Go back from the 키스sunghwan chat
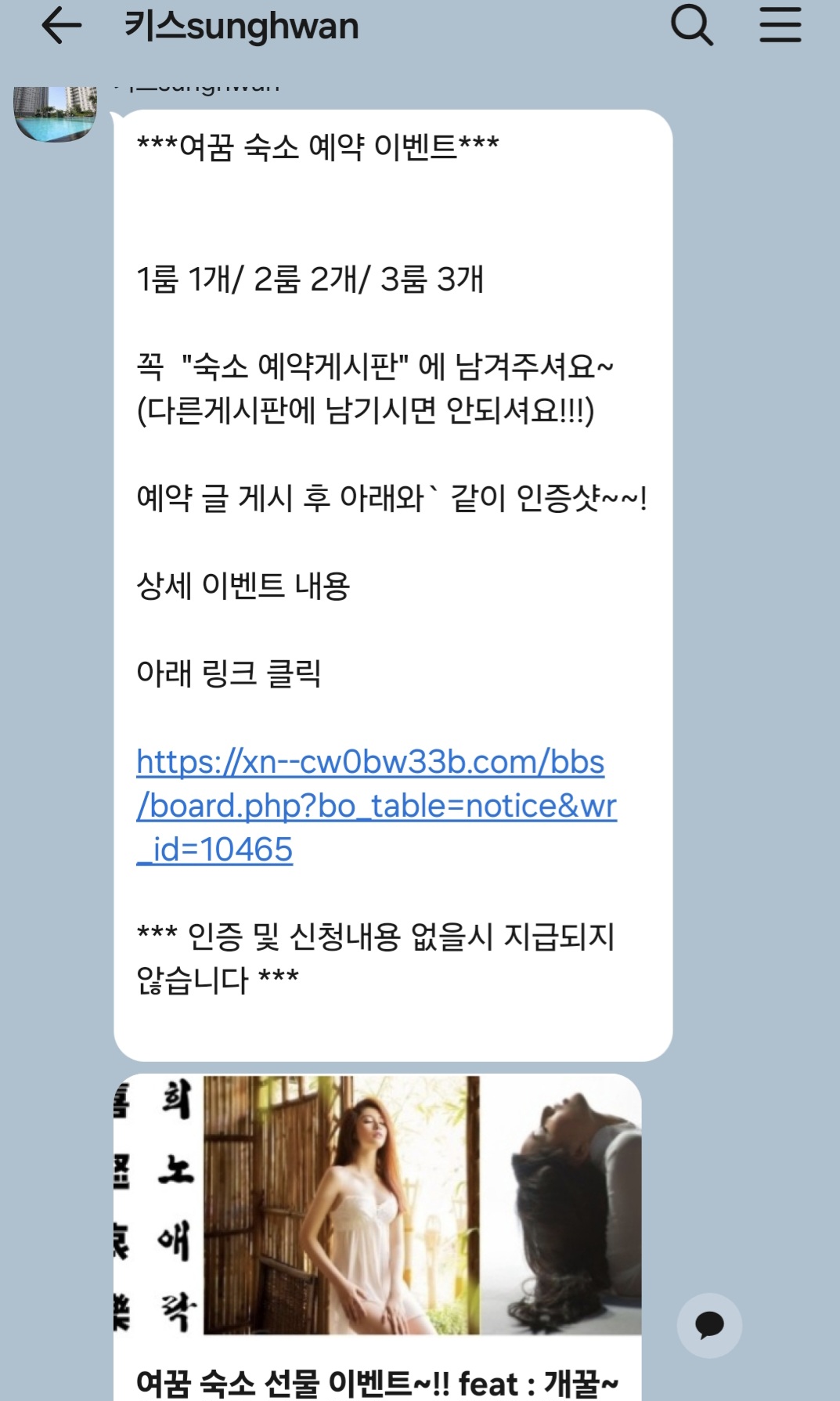 [61, 27]
